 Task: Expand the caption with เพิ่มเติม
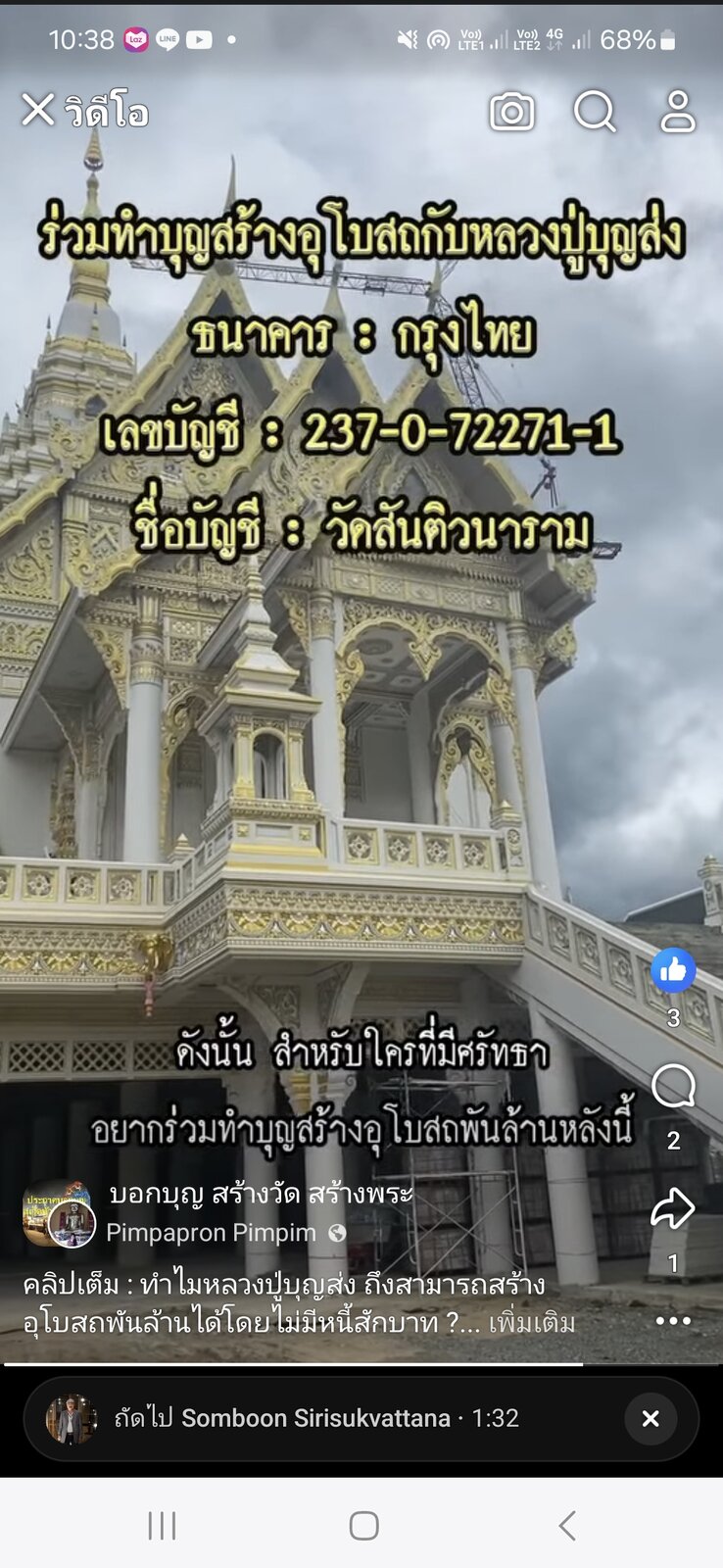coord(532,1322)
